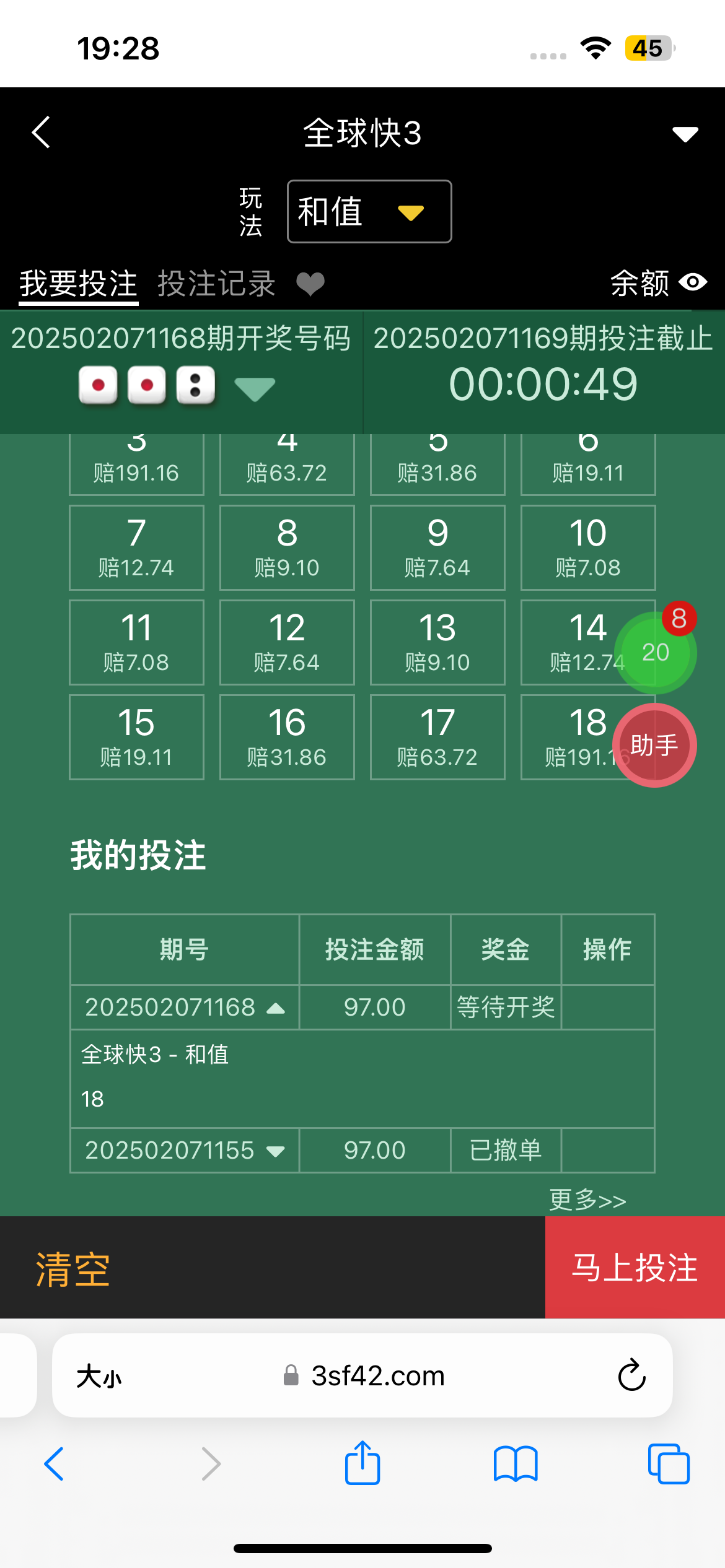
Task: Tap the back arrow to leave 全球快3
Action: [40, 133]
